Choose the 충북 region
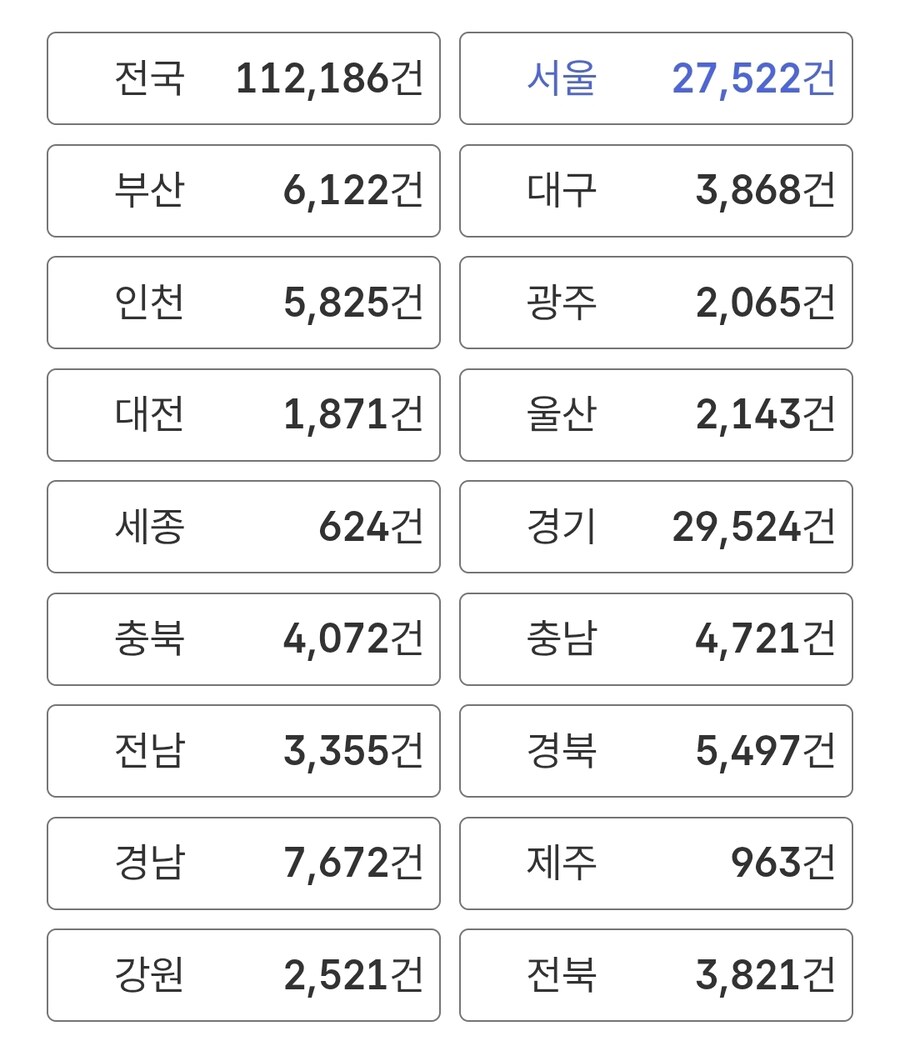This screenshot has width=900, height=1046. (x=243, y=638)
